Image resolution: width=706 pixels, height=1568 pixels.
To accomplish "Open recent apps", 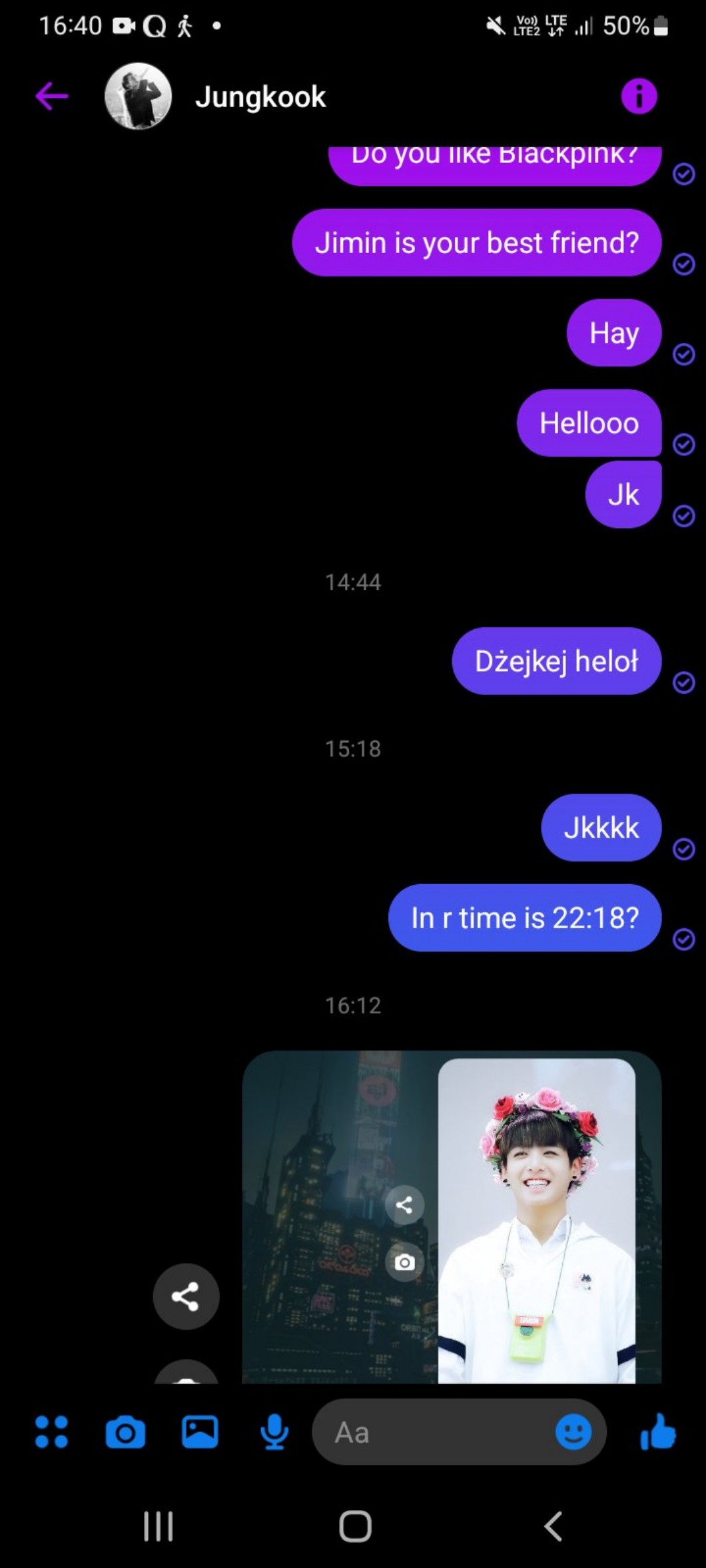I will coord(159,1526).
